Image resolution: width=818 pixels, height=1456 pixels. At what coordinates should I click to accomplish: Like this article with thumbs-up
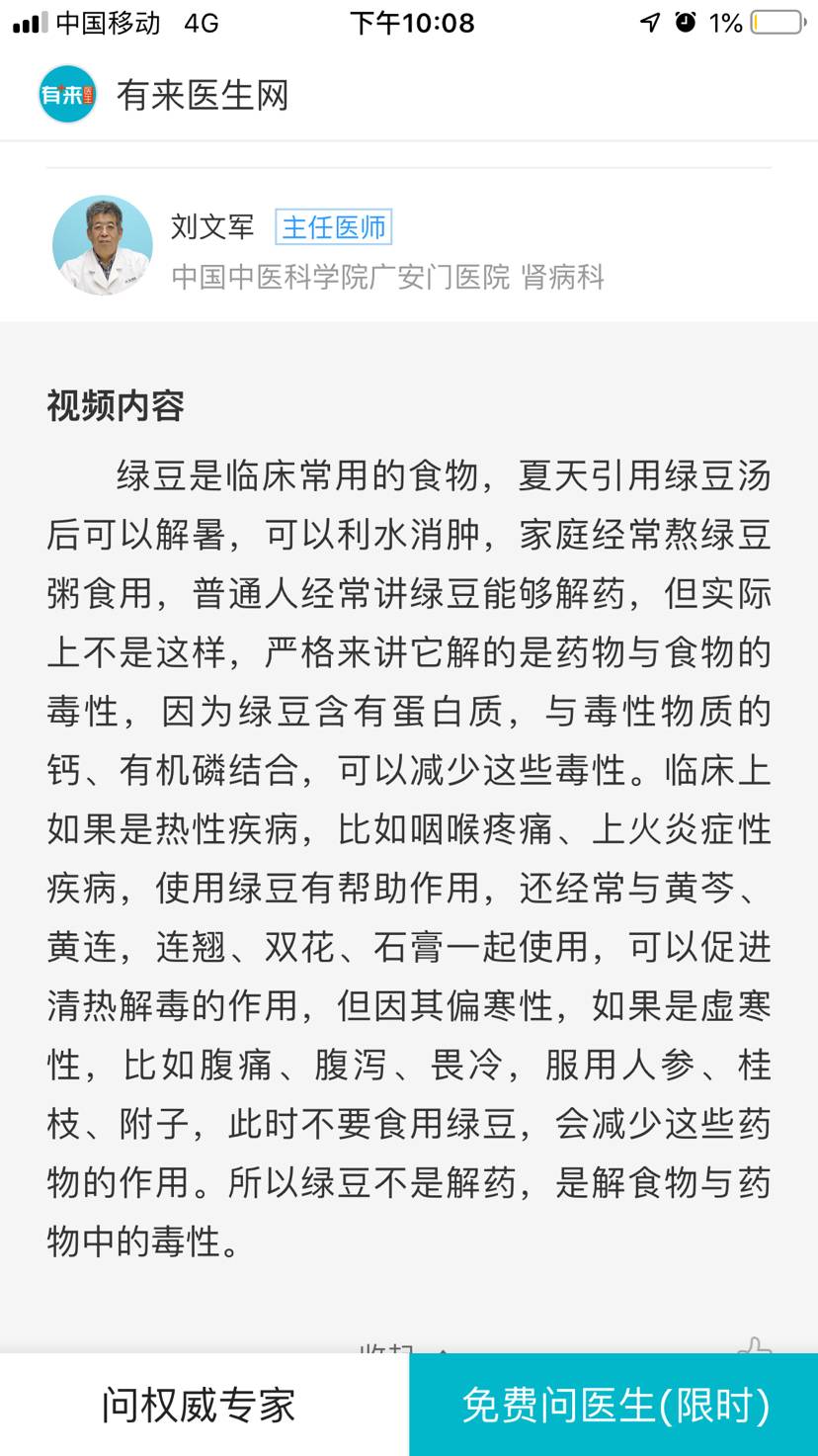click(x=754, y=1346)
